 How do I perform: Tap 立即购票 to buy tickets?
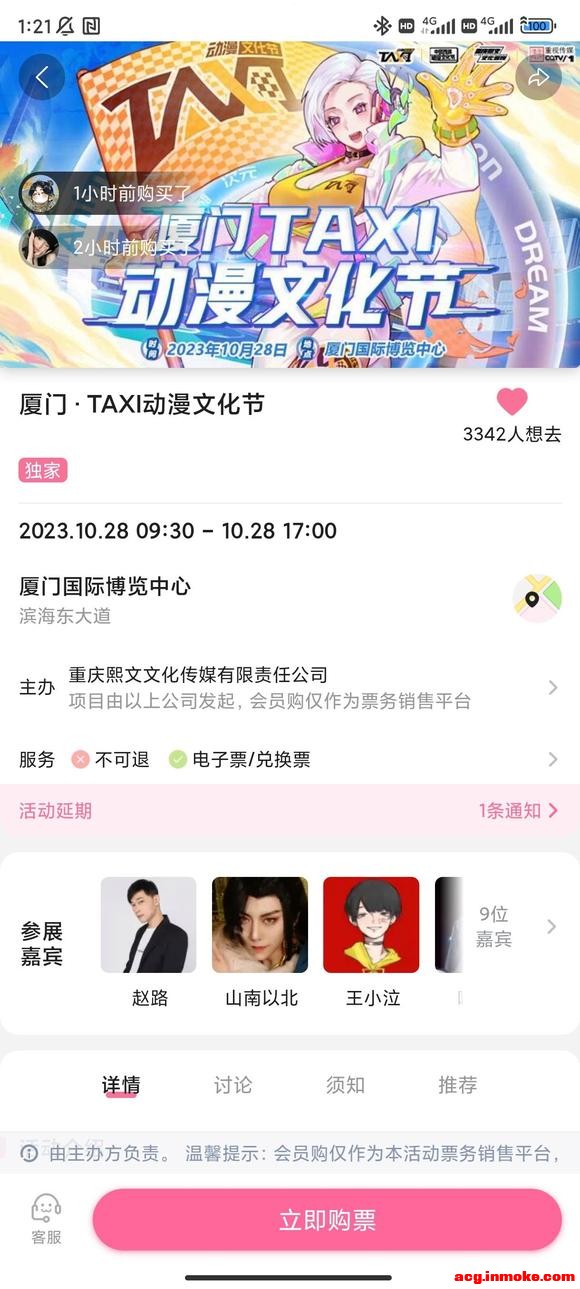327,1219
